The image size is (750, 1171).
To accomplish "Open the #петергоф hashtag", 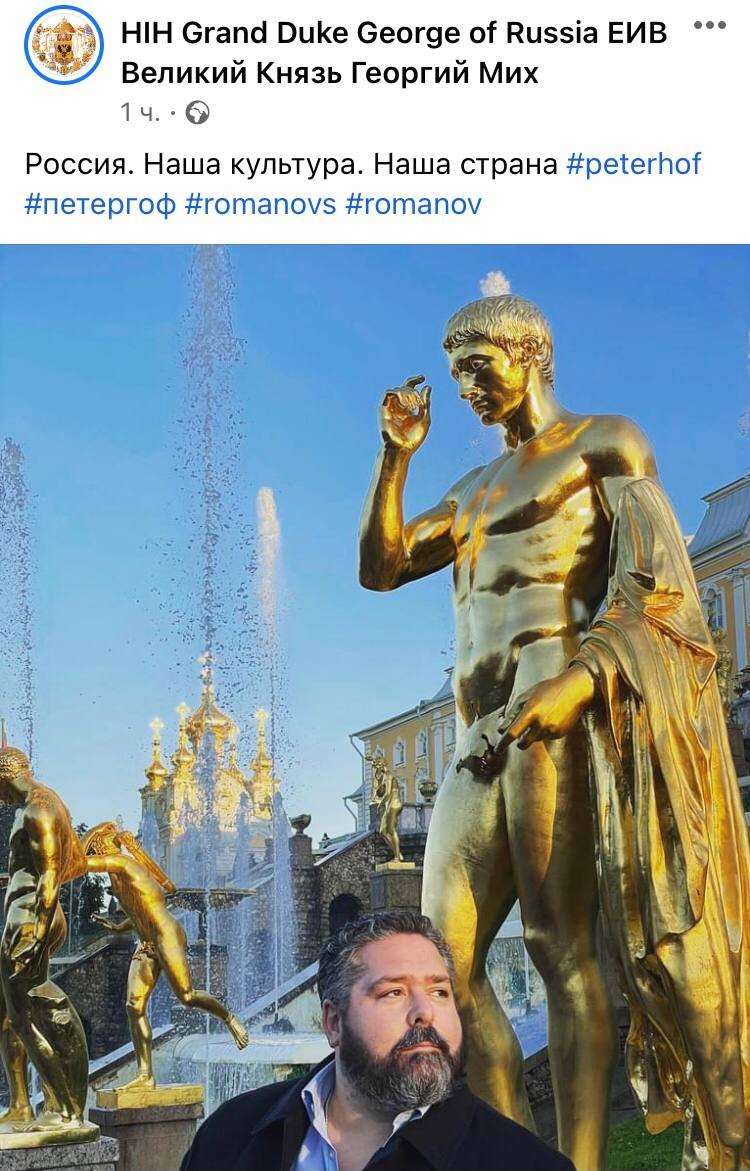I will (100, 204).
